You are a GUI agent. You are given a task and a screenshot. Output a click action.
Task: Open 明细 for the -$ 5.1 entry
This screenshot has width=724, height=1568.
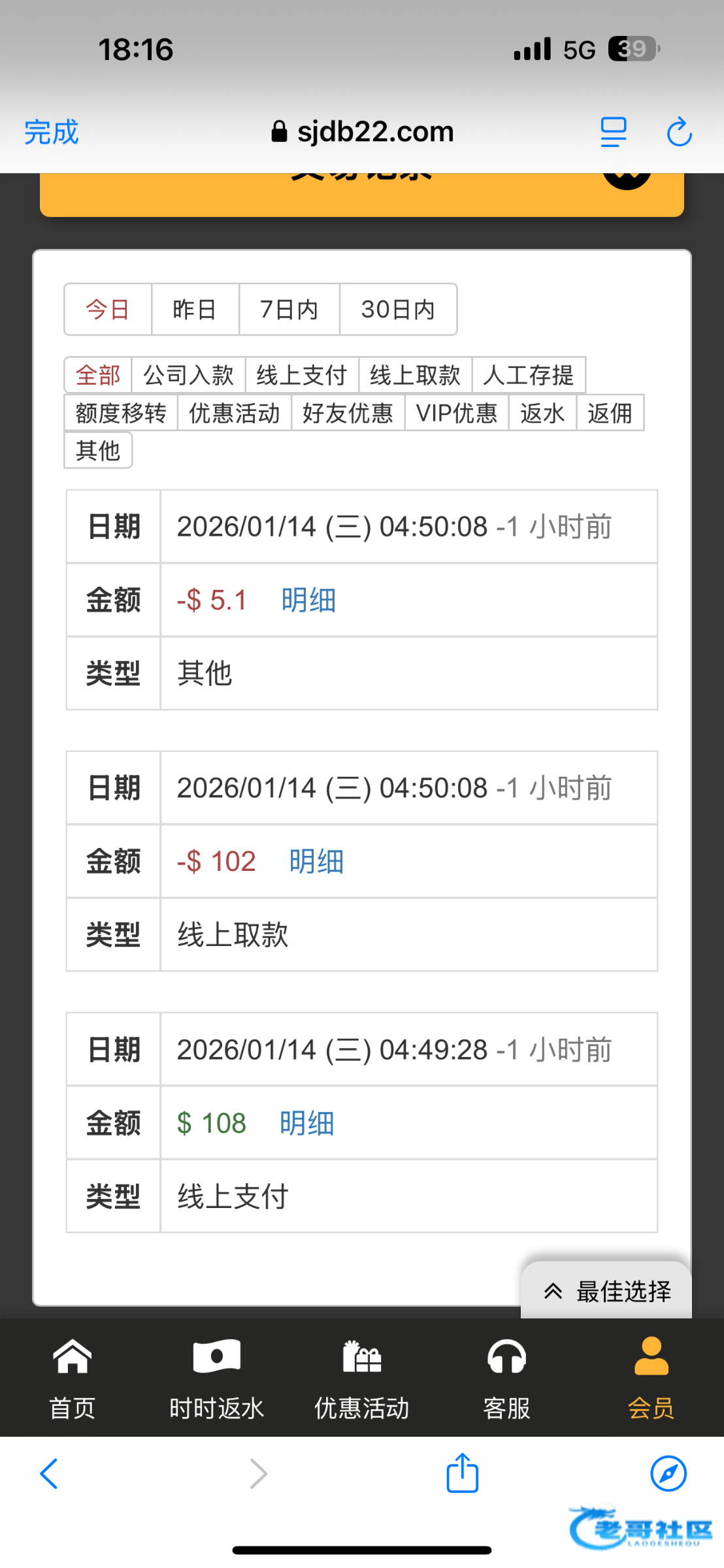(308, 600)
